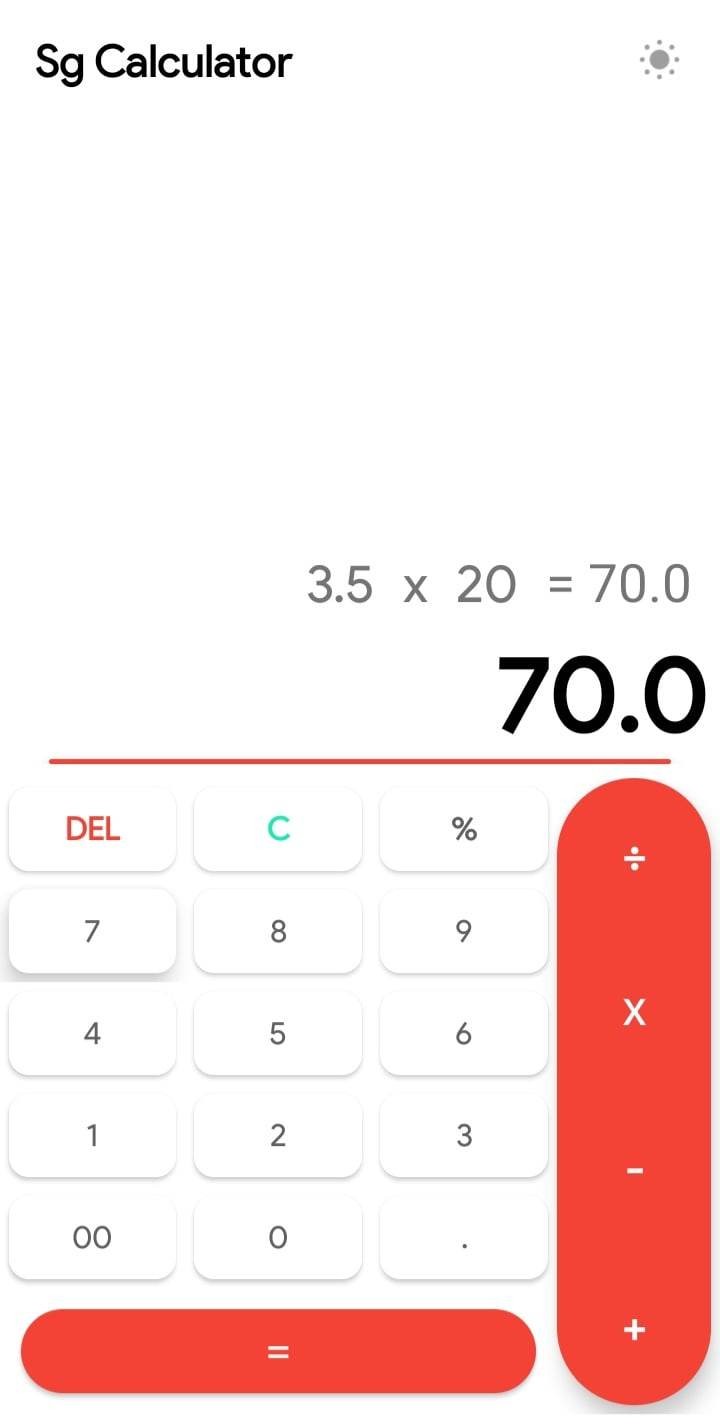Select the minus operator
The height and width of the screenshot is (1424, 720).
634,1171
